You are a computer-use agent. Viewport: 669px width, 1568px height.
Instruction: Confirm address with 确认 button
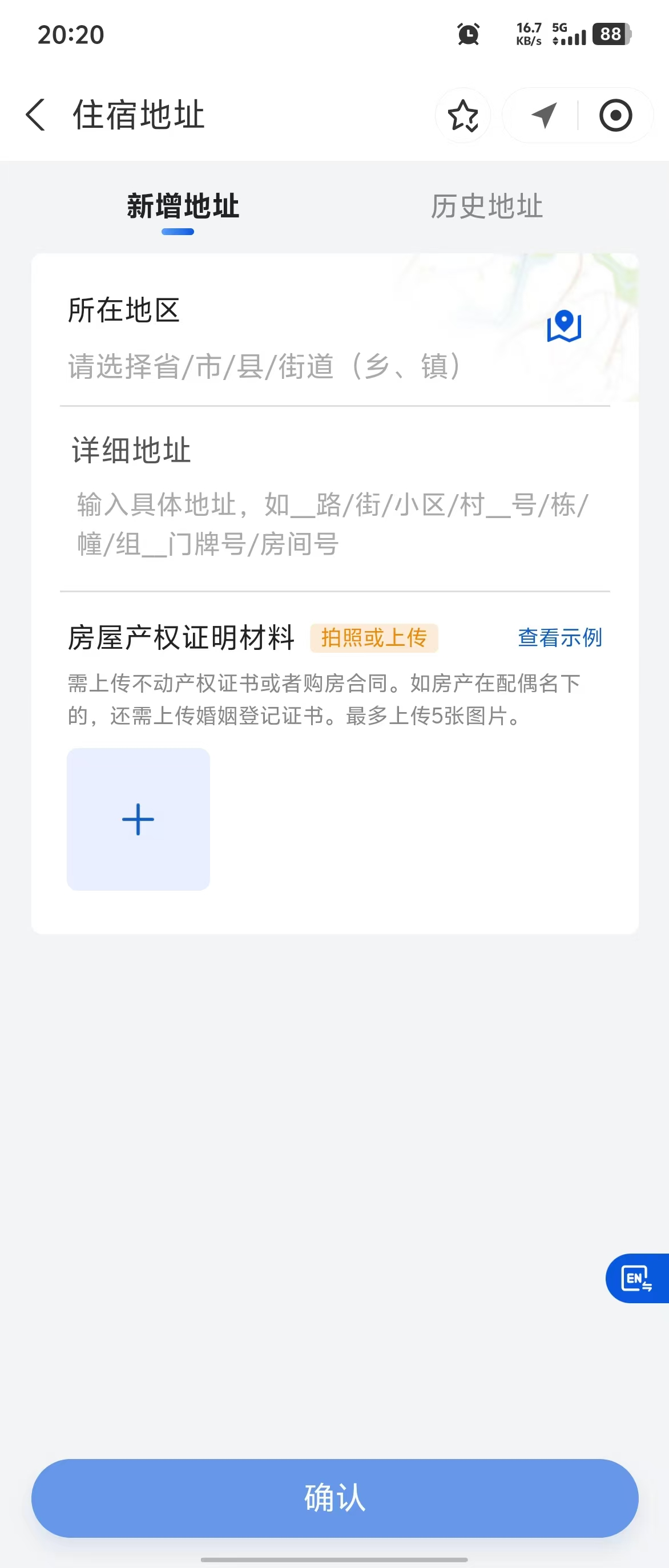pos(335,1497)
